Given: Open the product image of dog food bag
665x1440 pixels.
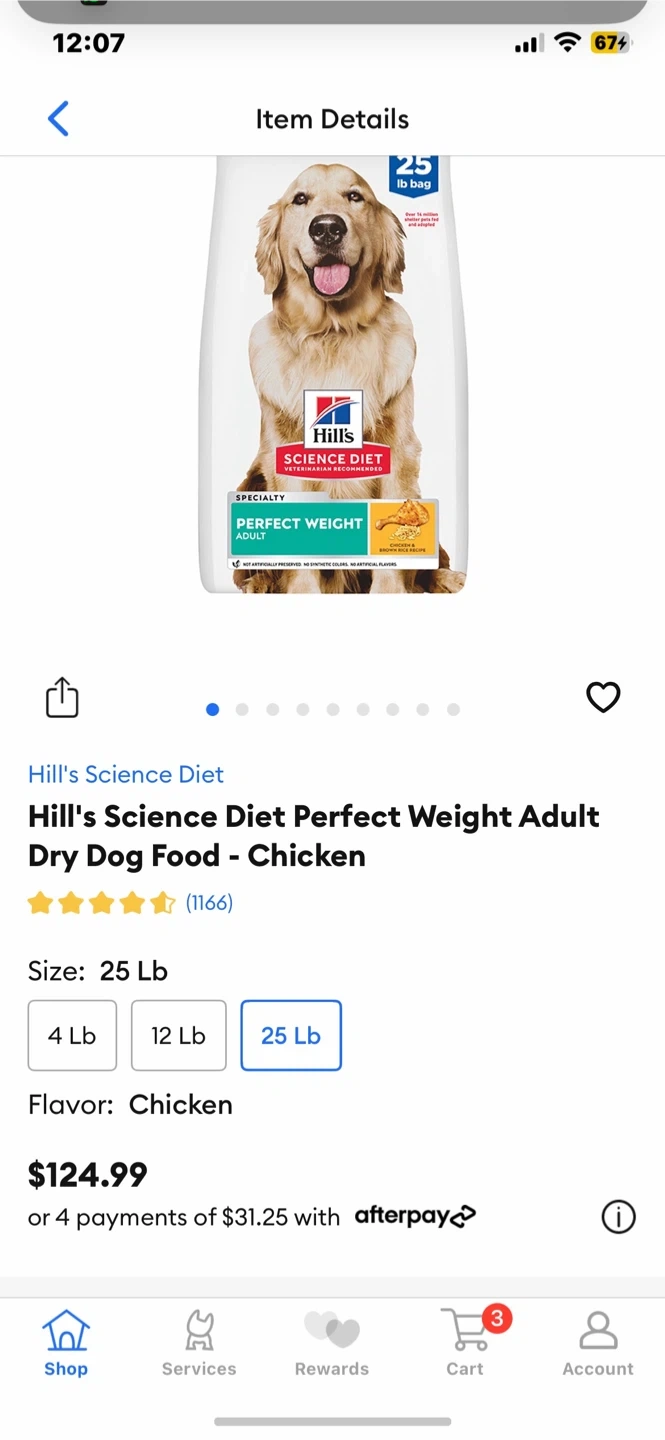Looking at the screenshot, I should (x=333, y=375).
